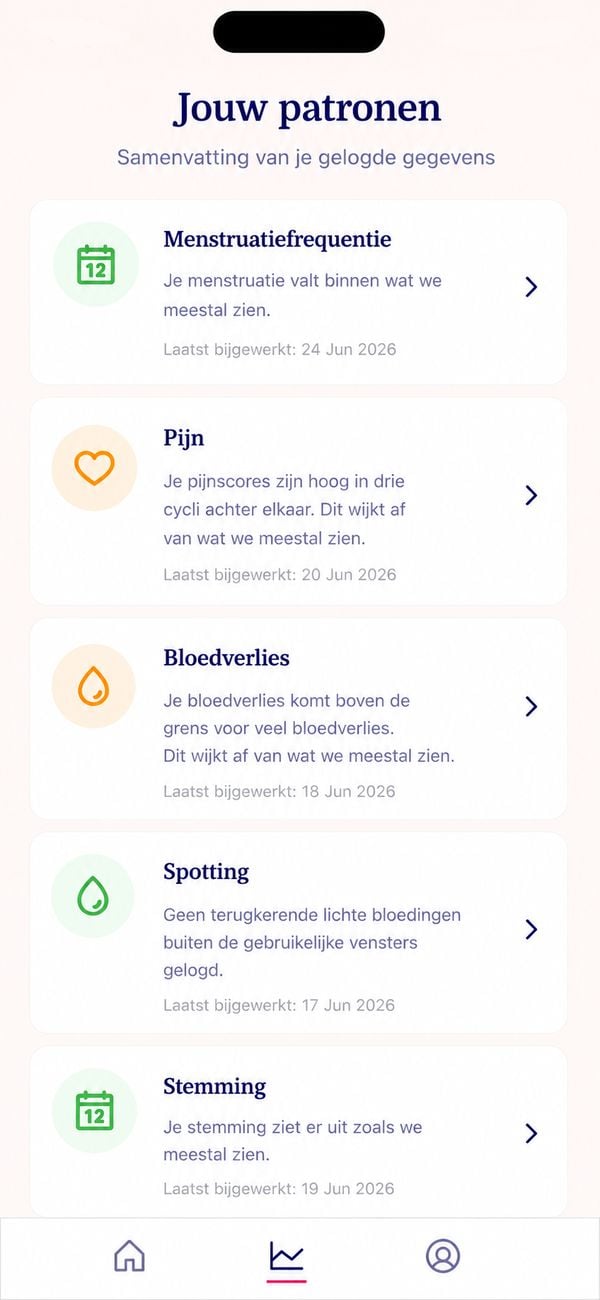Switch to the profile tab

pos(443,1255)
